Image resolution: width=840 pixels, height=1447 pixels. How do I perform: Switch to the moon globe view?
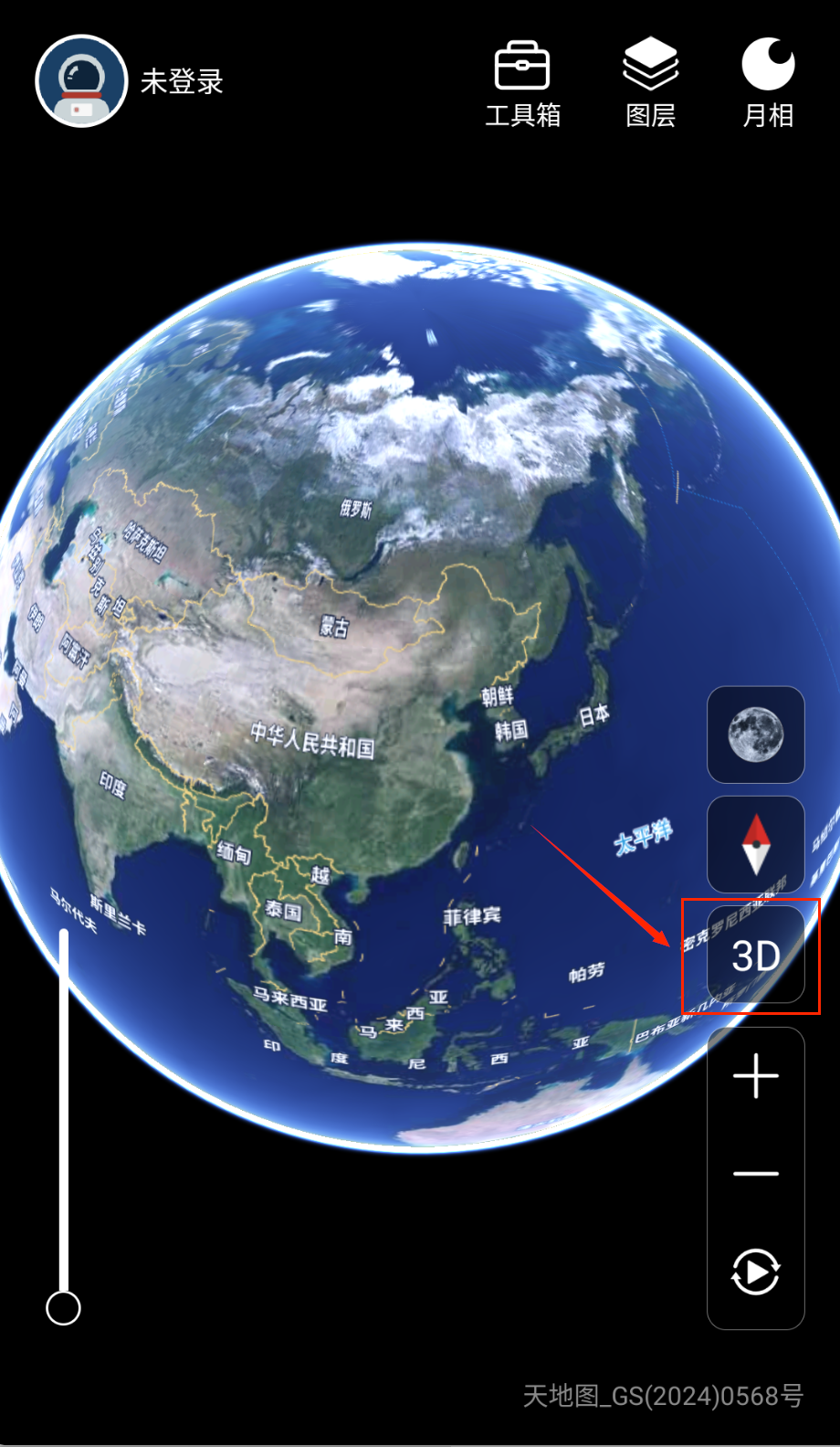[755, 734]
